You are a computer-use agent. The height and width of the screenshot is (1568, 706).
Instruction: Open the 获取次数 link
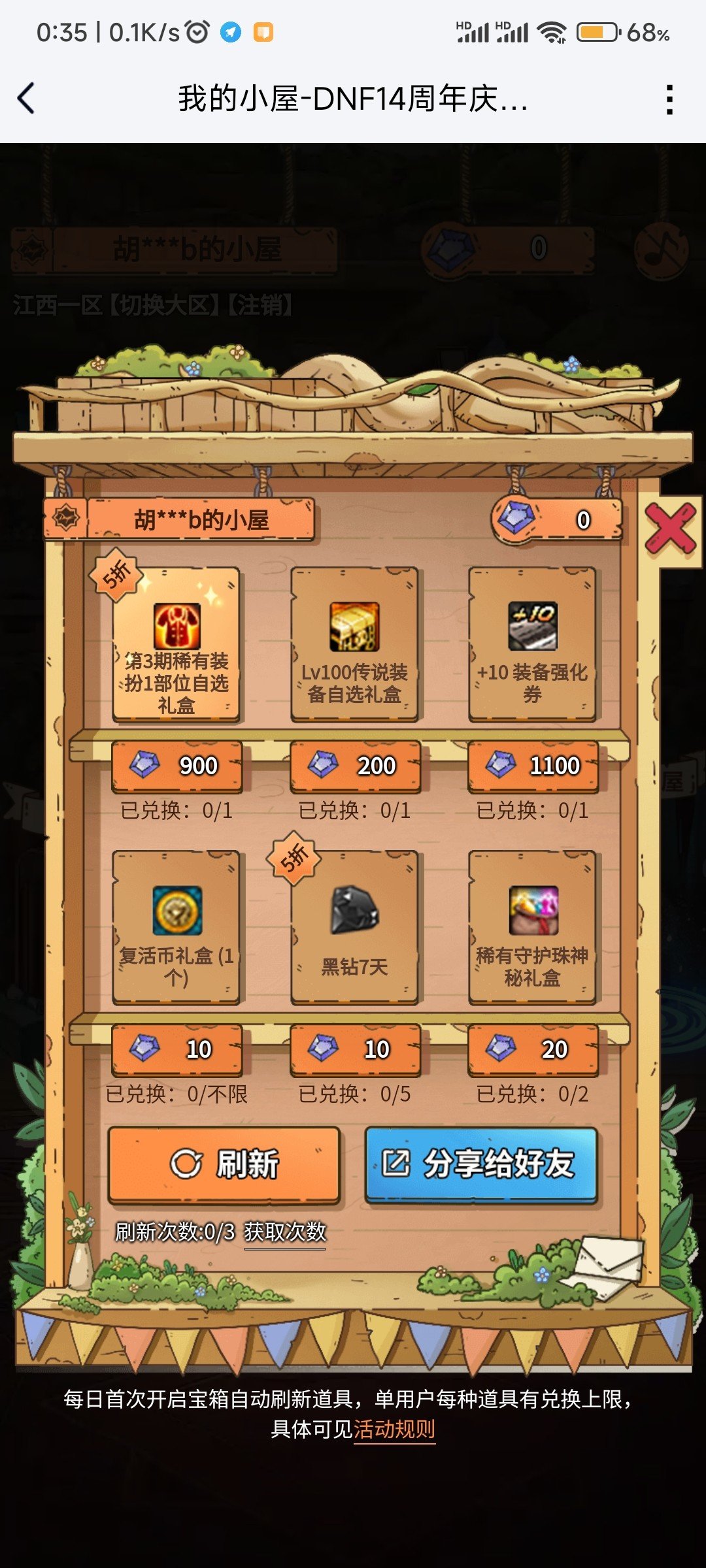[x=285, y=1232]
